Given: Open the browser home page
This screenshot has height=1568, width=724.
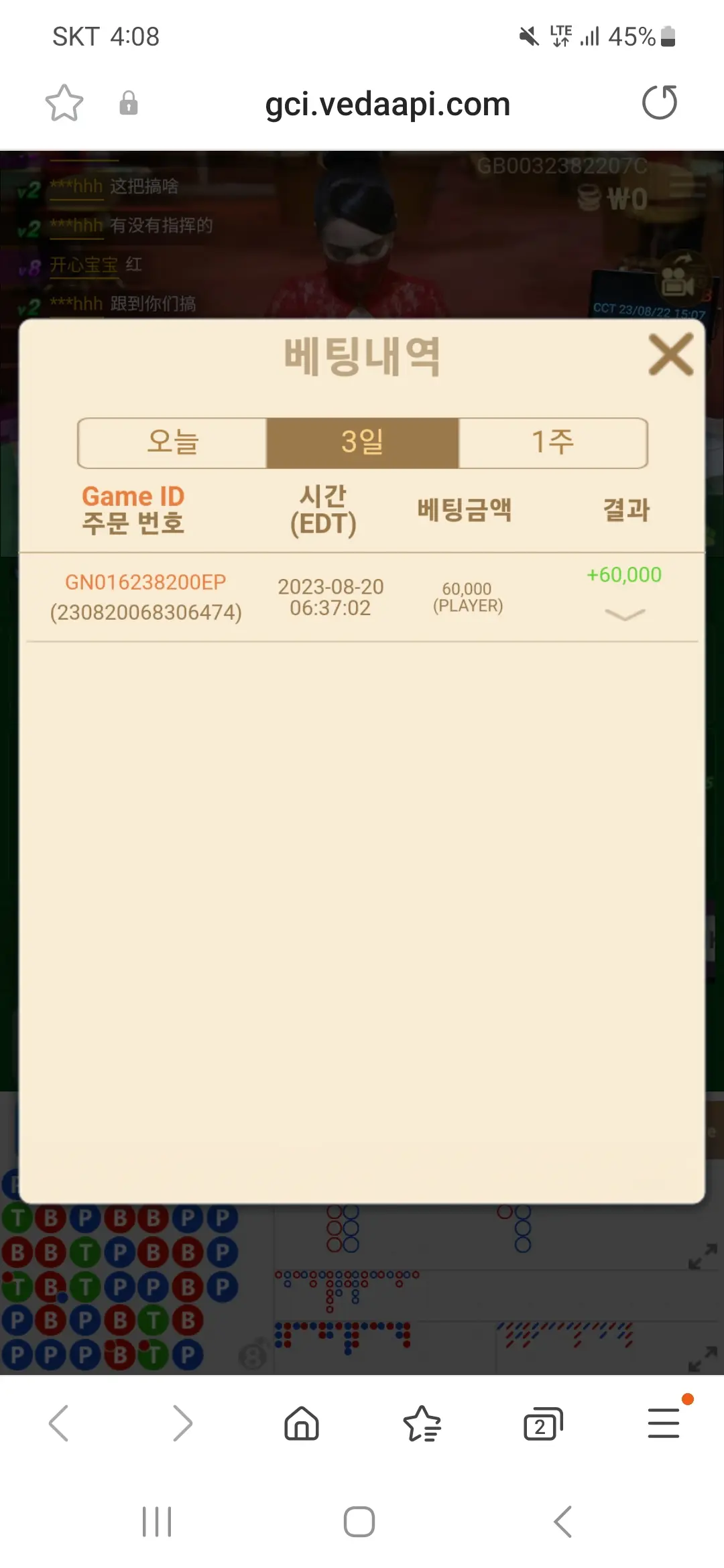Looking at the screenshot, I should (x=302, y=1423).
